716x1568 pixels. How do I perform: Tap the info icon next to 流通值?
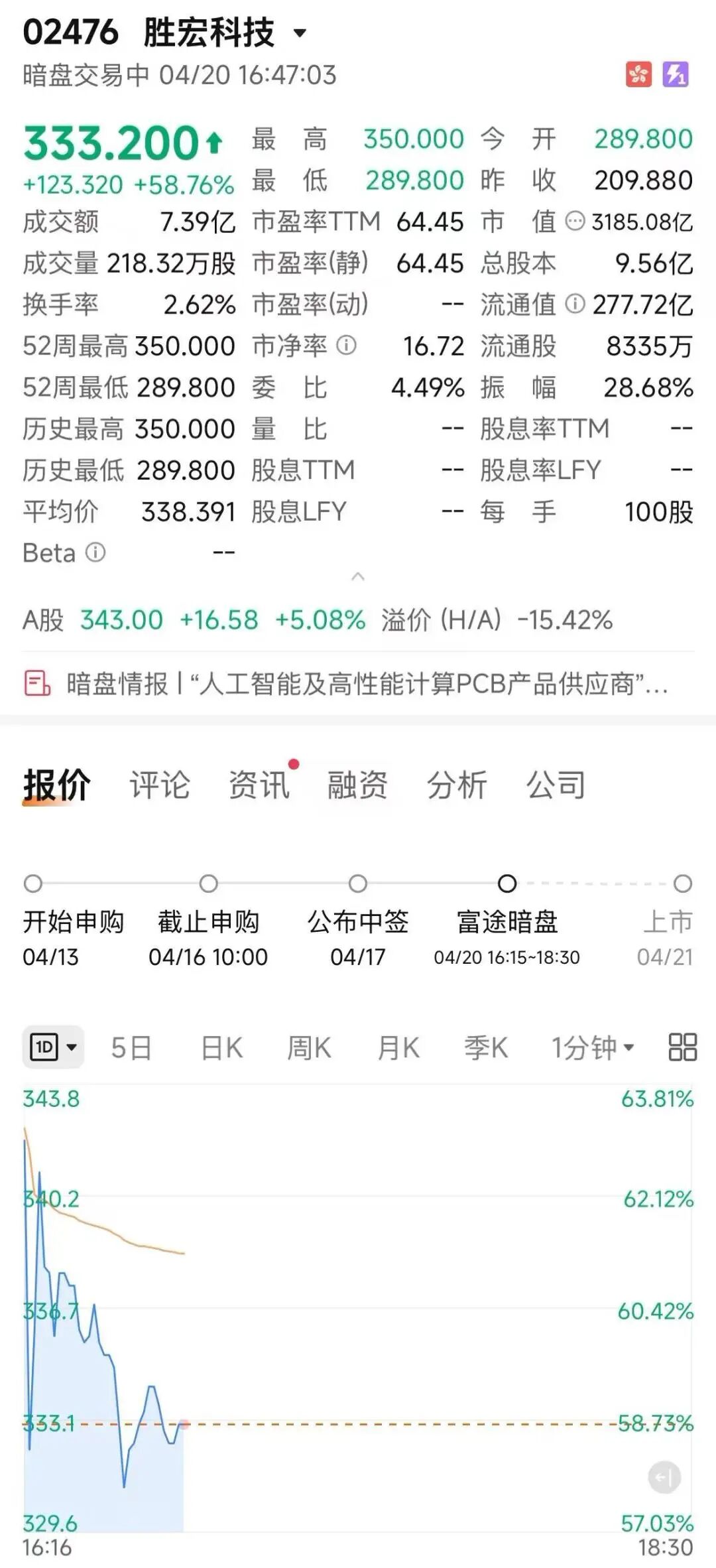tap(575, 304)
